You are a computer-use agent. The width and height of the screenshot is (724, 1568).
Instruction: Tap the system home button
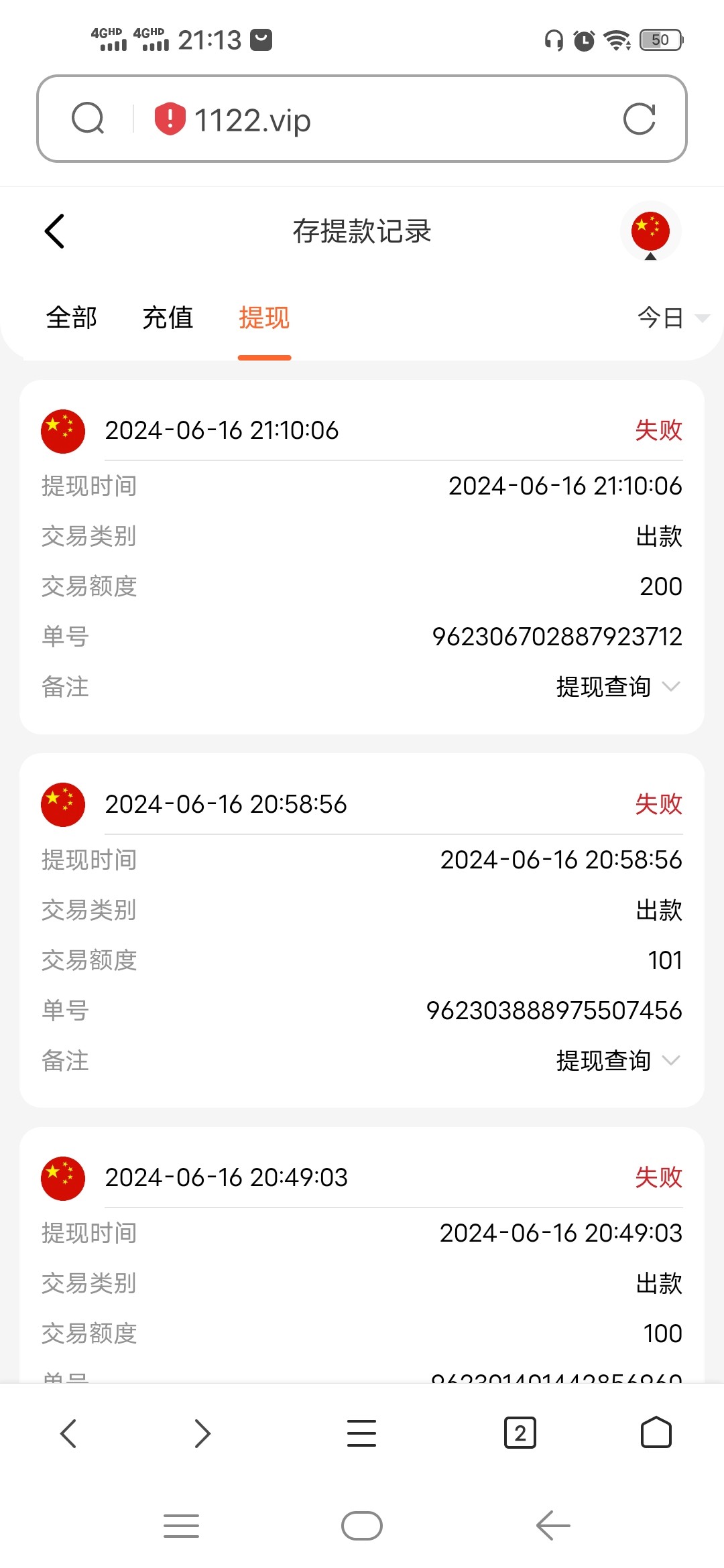[361, 1526]
